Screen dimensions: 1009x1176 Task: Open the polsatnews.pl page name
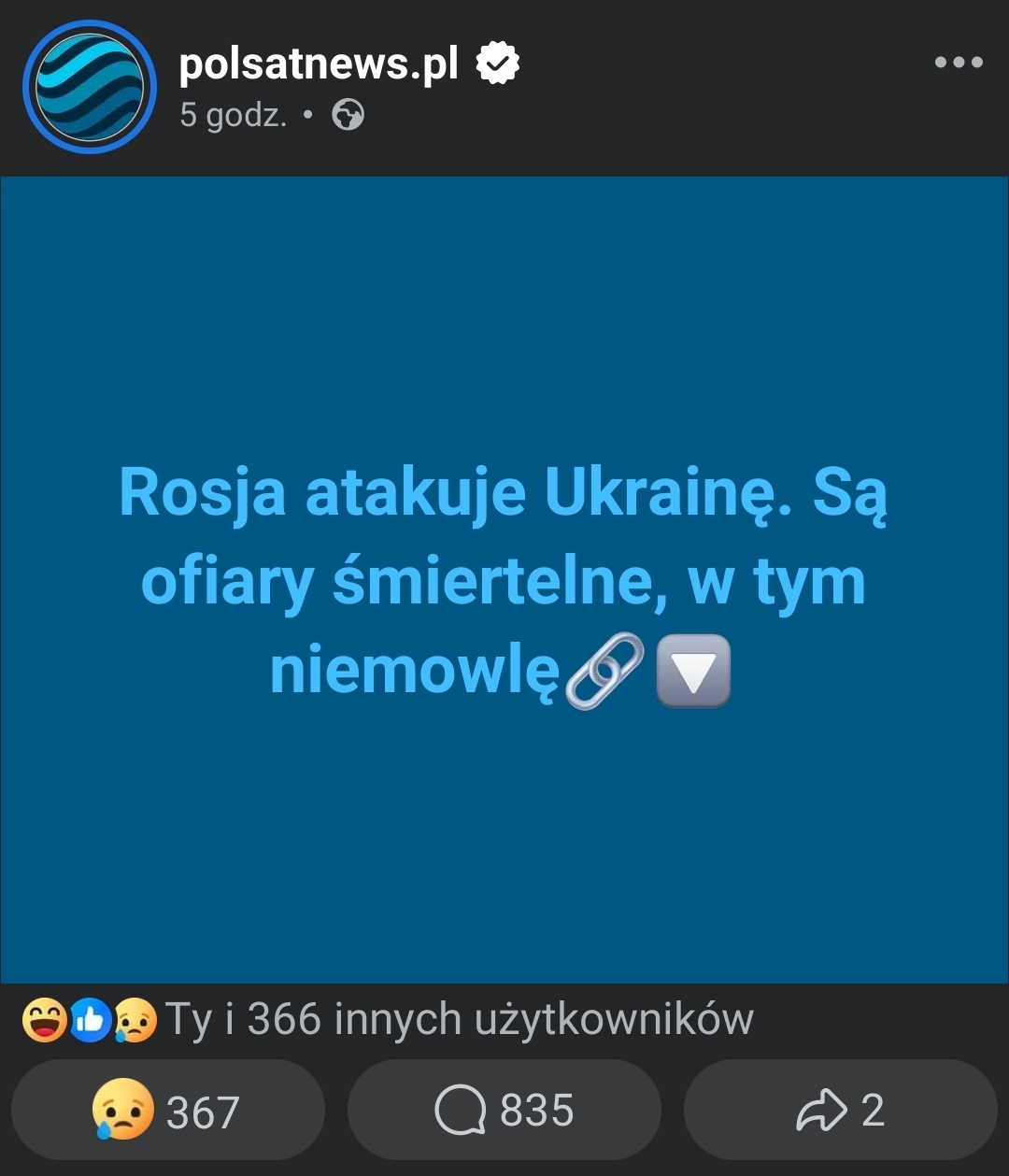319,64
